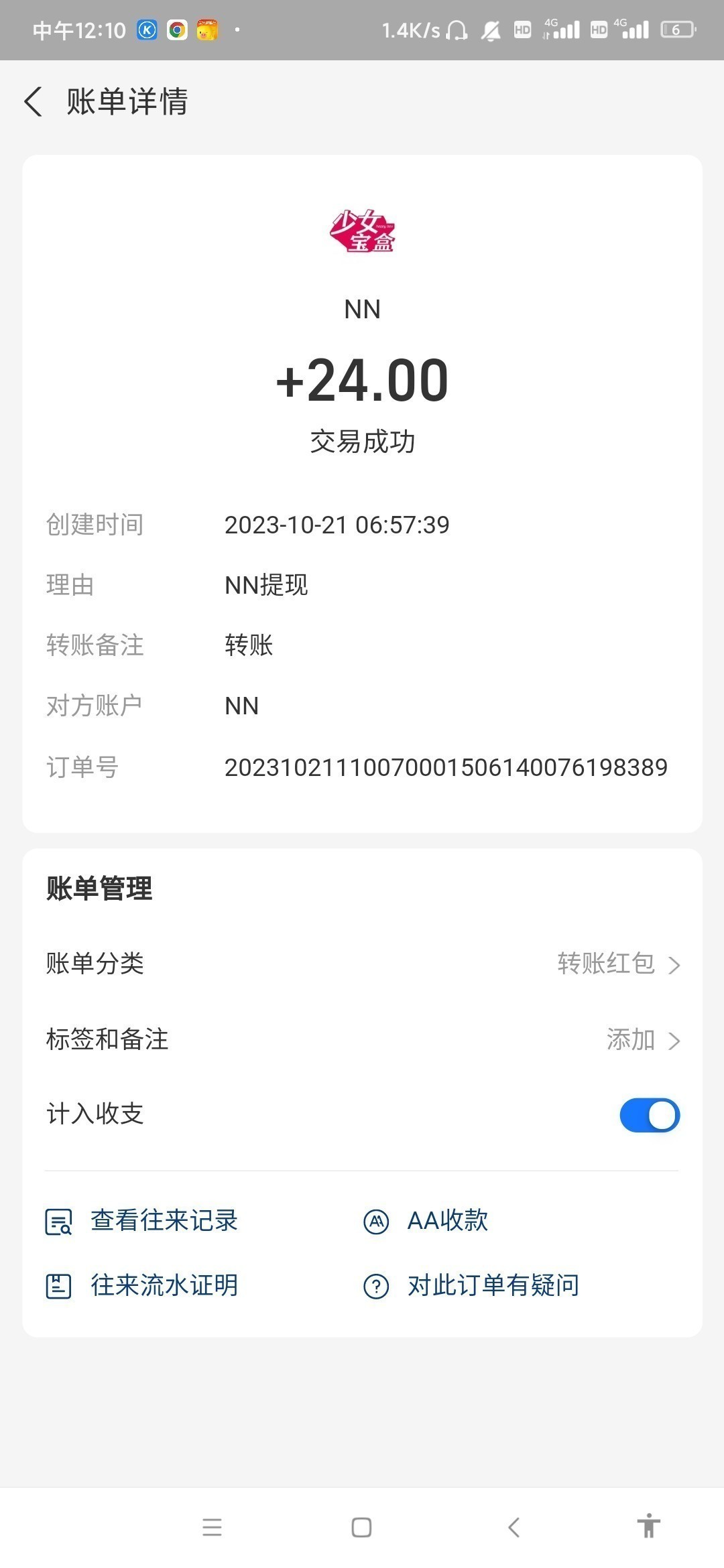Go back from the 账单详情 page
The image size is (724, 1568).
point(34,102)
